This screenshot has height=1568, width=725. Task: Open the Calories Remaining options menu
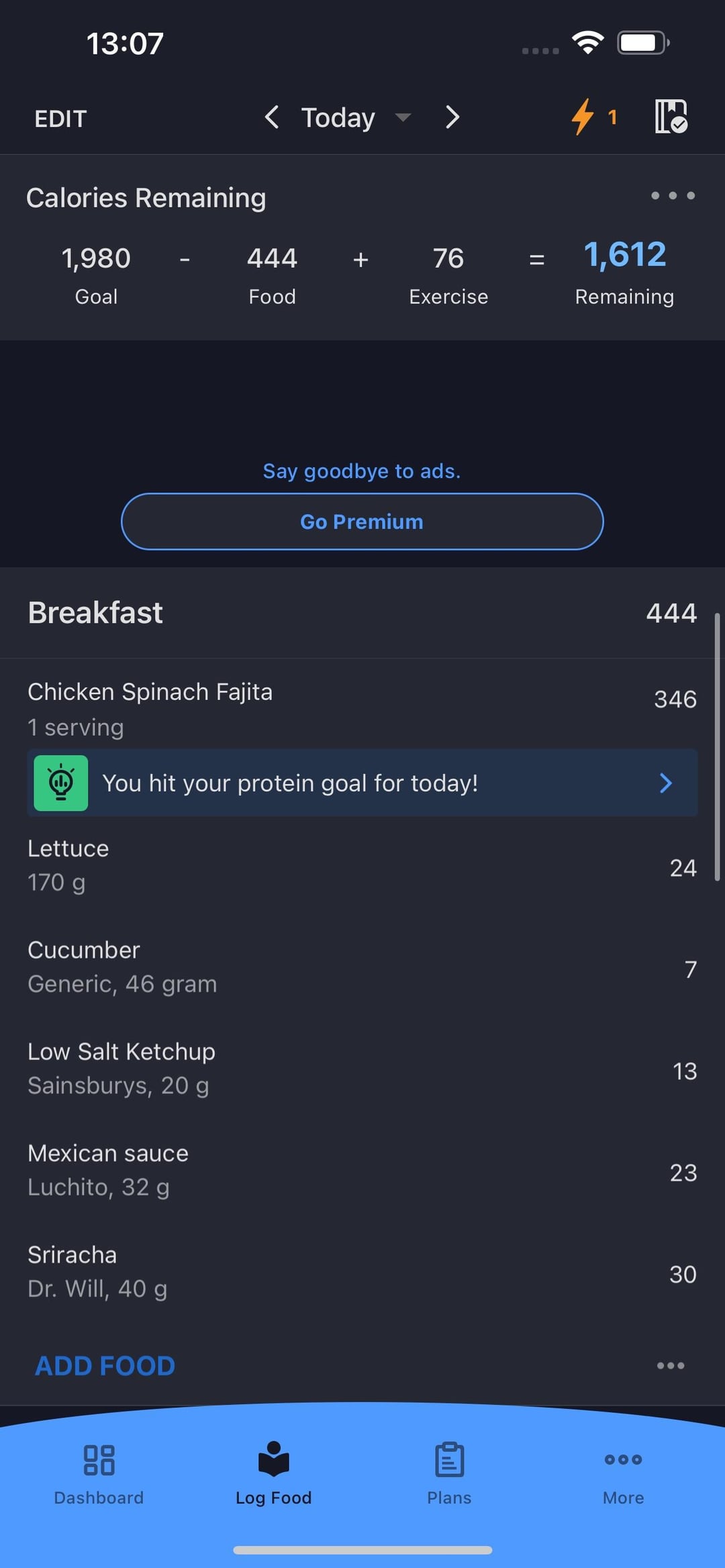pos(673,196)
